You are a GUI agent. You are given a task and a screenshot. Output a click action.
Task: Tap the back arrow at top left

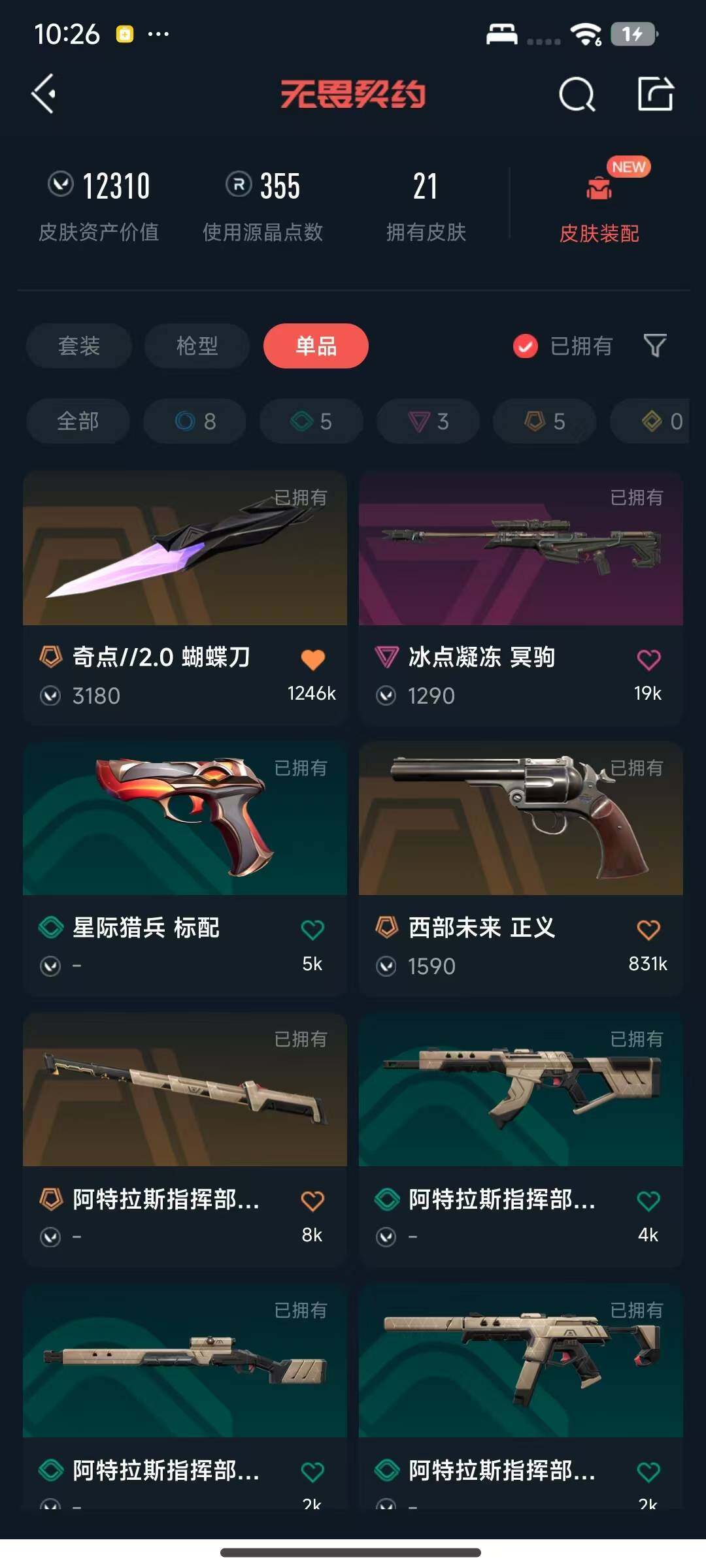coord(43,95)
